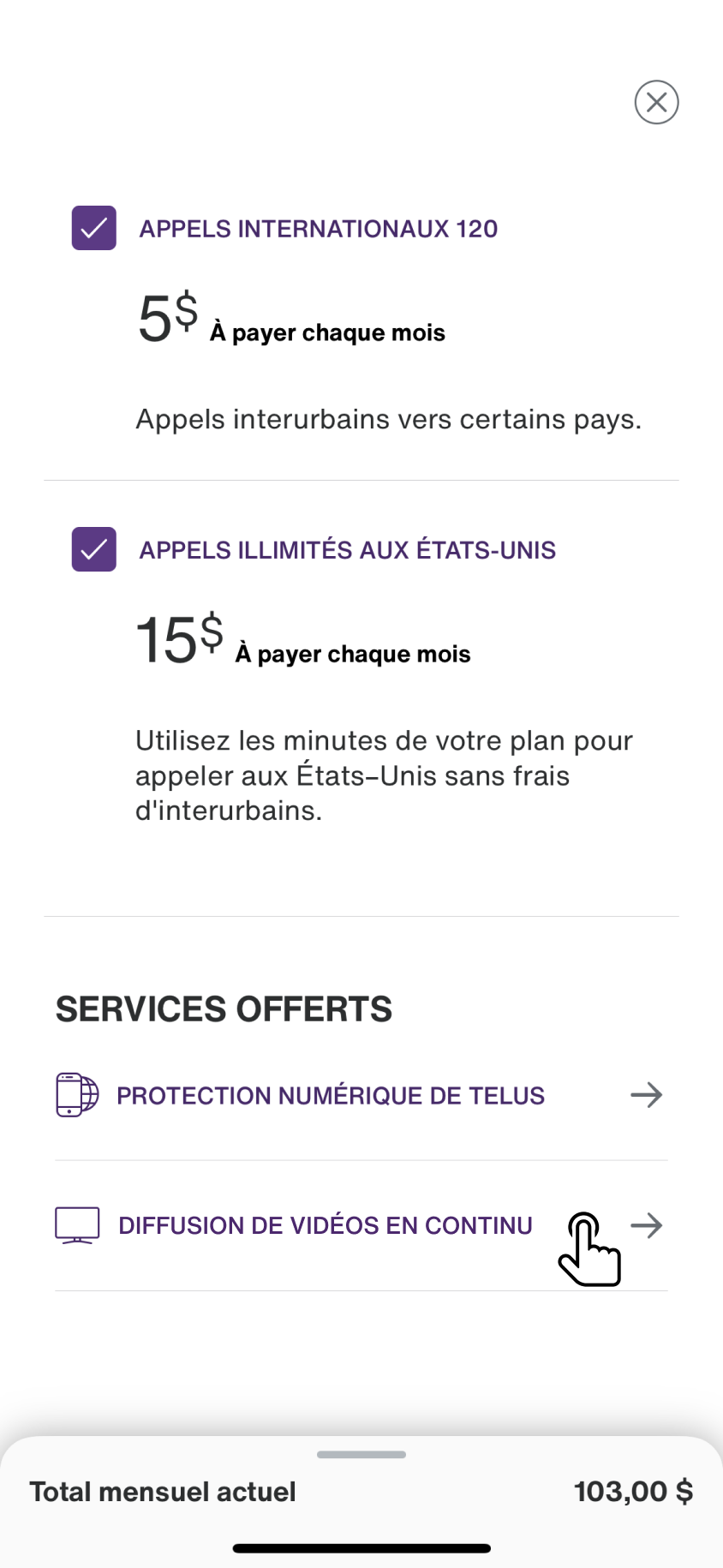Open Diffusion de vidéos en continu

point(360,1225)
